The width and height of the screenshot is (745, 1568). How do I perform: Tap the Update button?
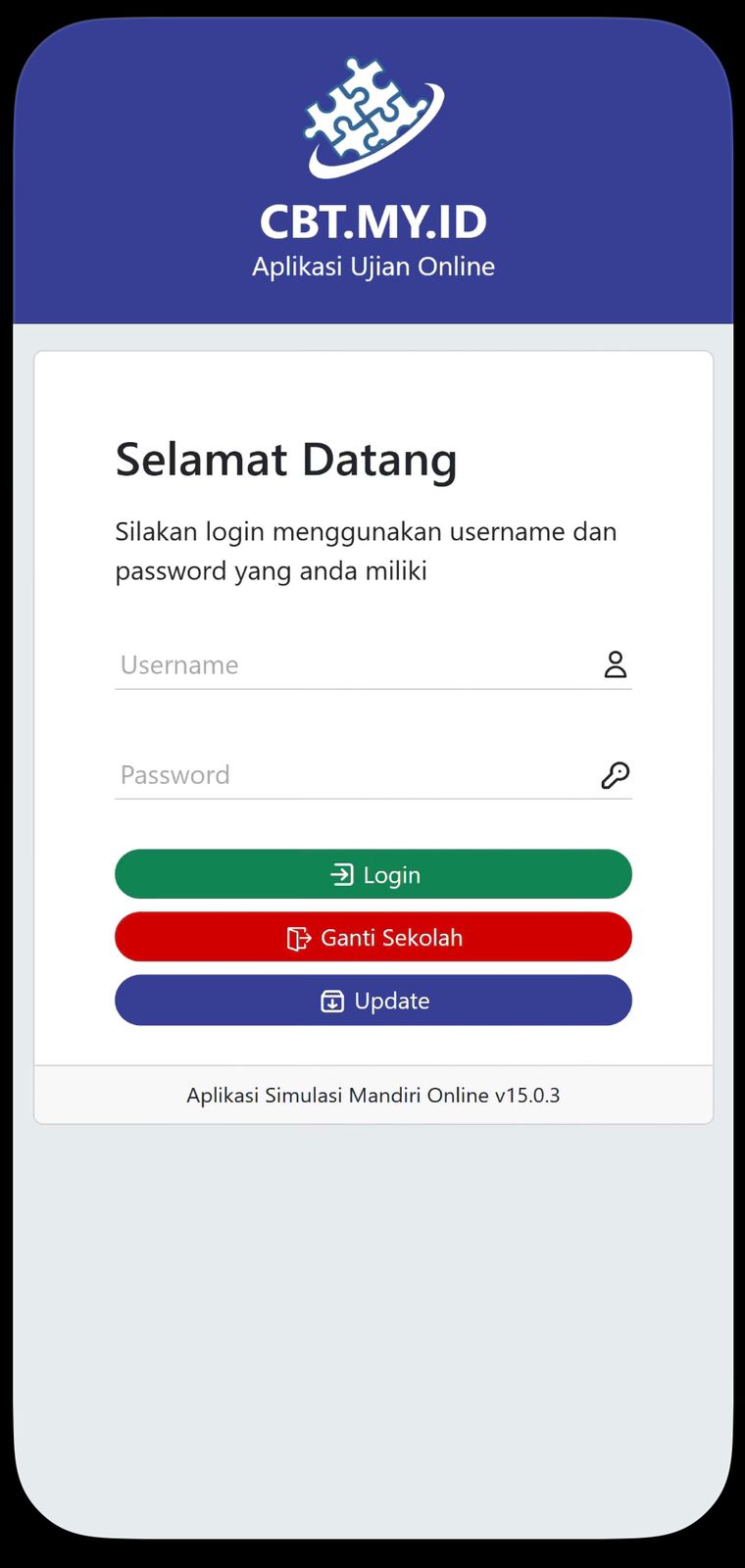tap(373, 1001)
